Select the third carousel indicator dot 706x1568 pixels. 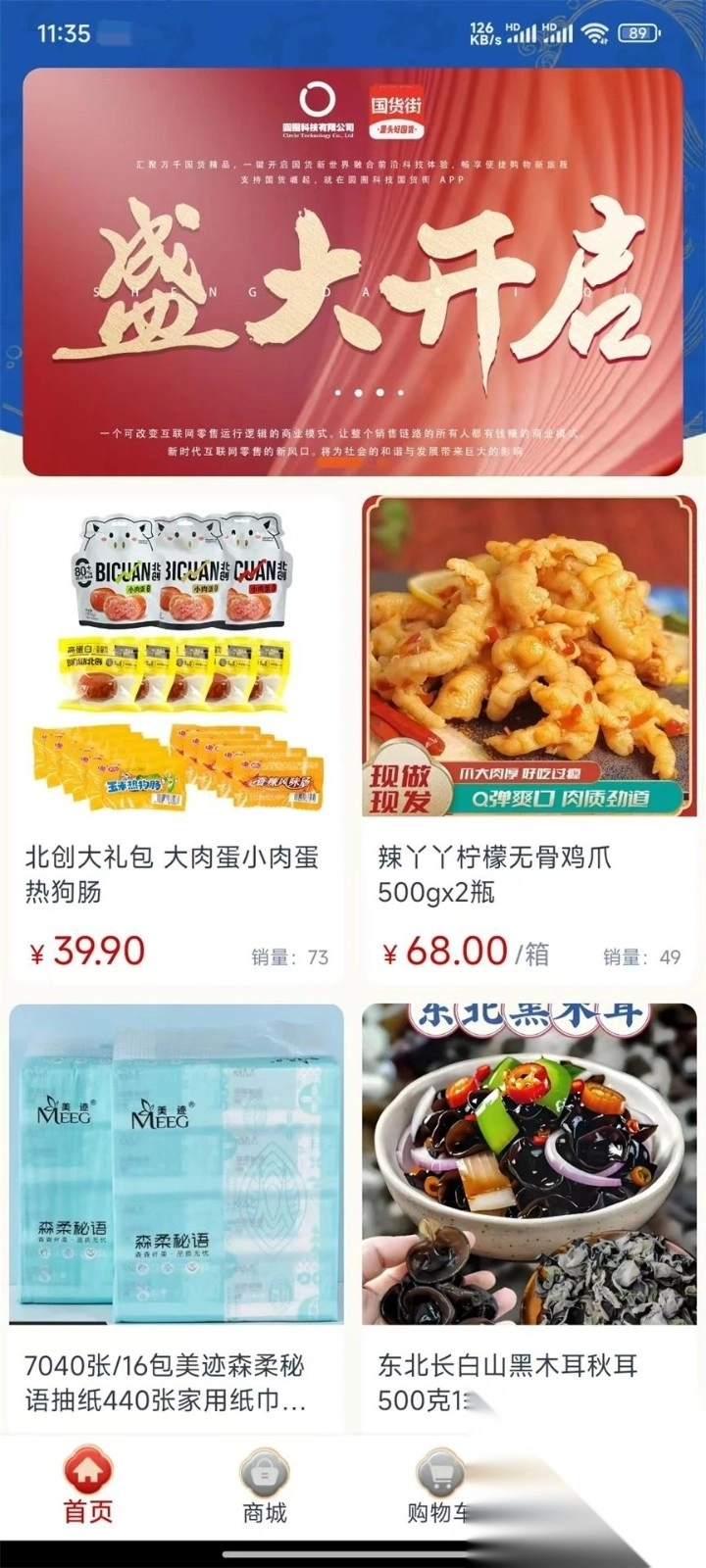pyautogui.click(x=379, y=392)
